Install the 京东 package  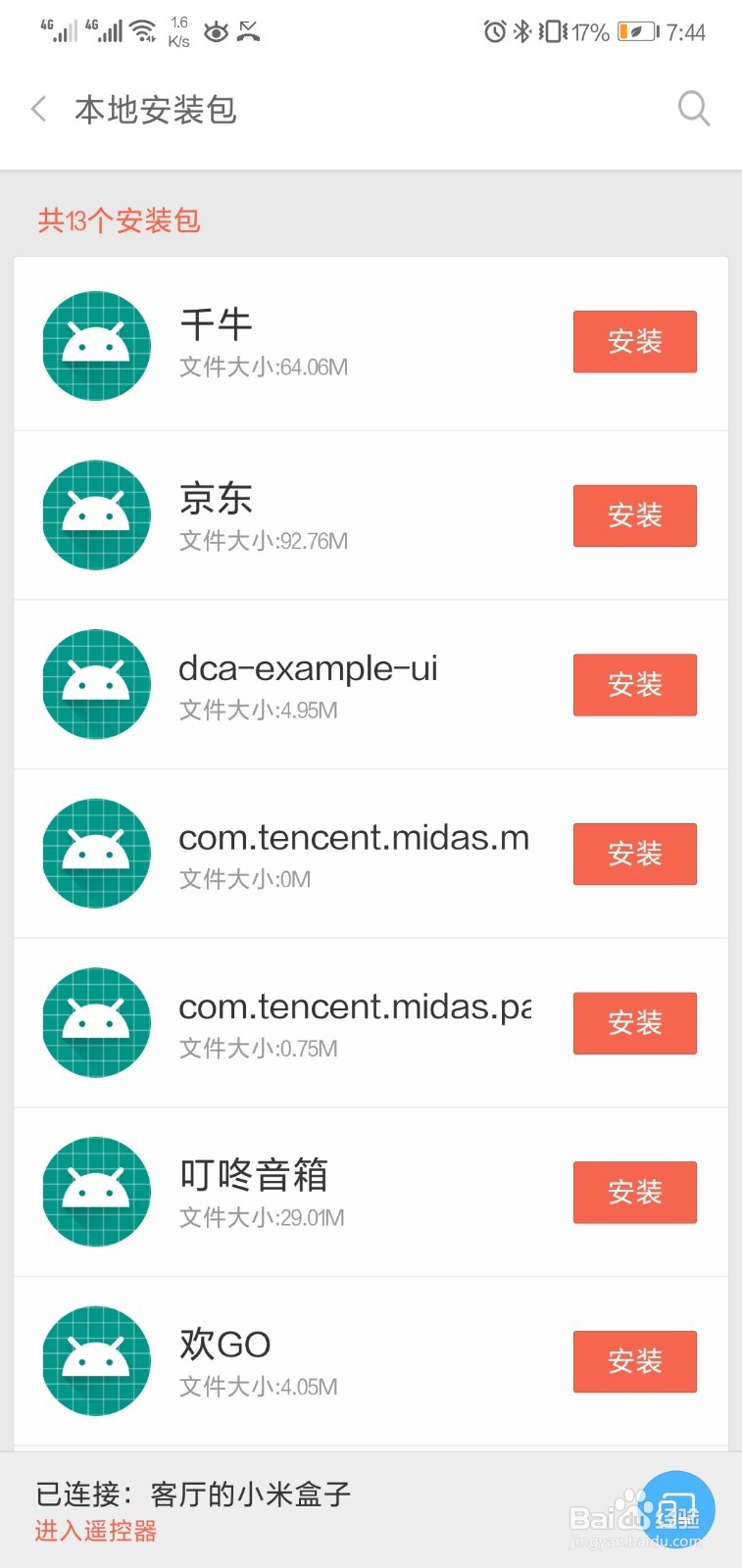(634, 515)
